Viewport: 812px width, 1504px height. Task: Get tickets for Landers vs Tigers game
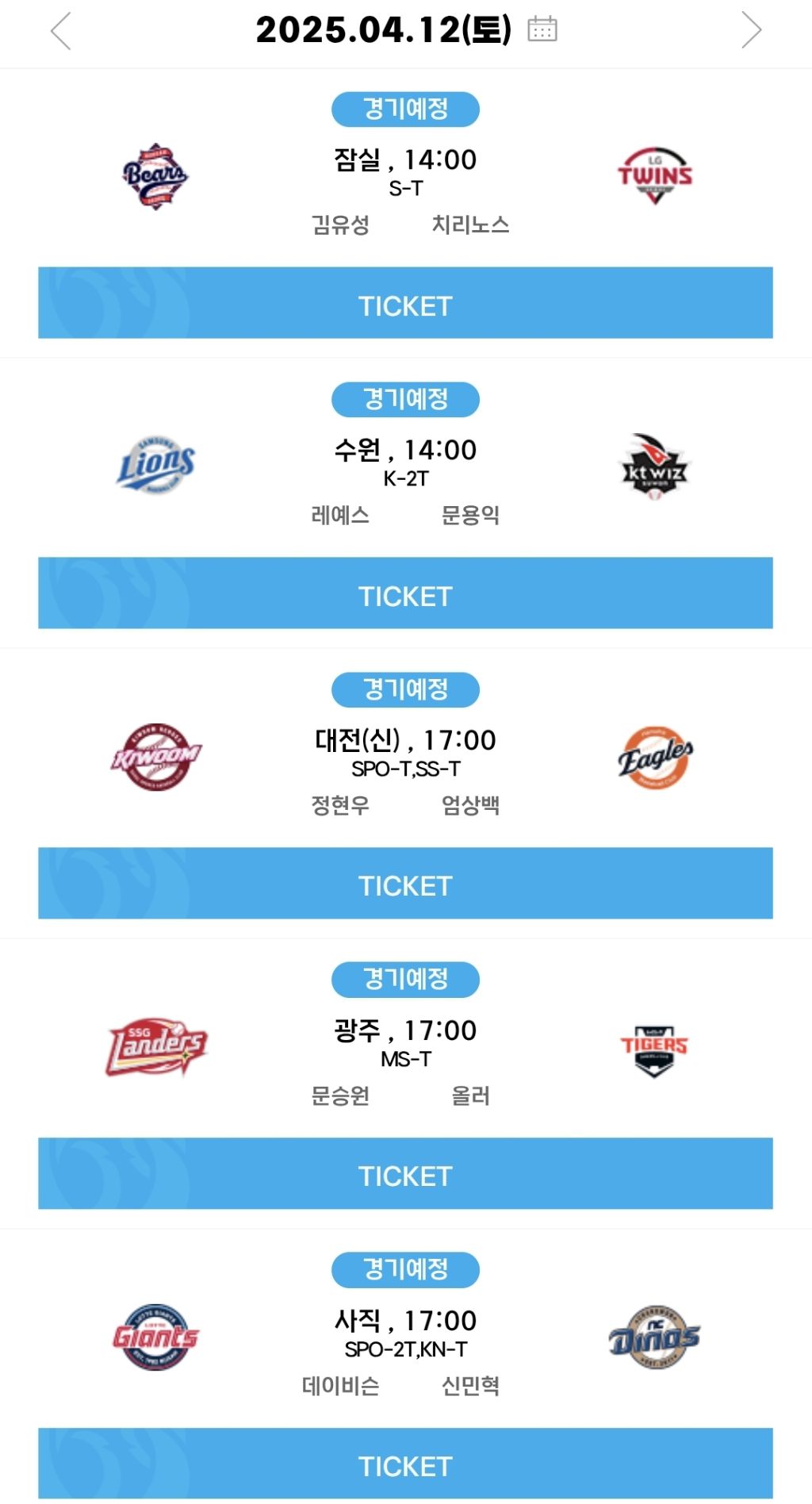(405, 1174)
